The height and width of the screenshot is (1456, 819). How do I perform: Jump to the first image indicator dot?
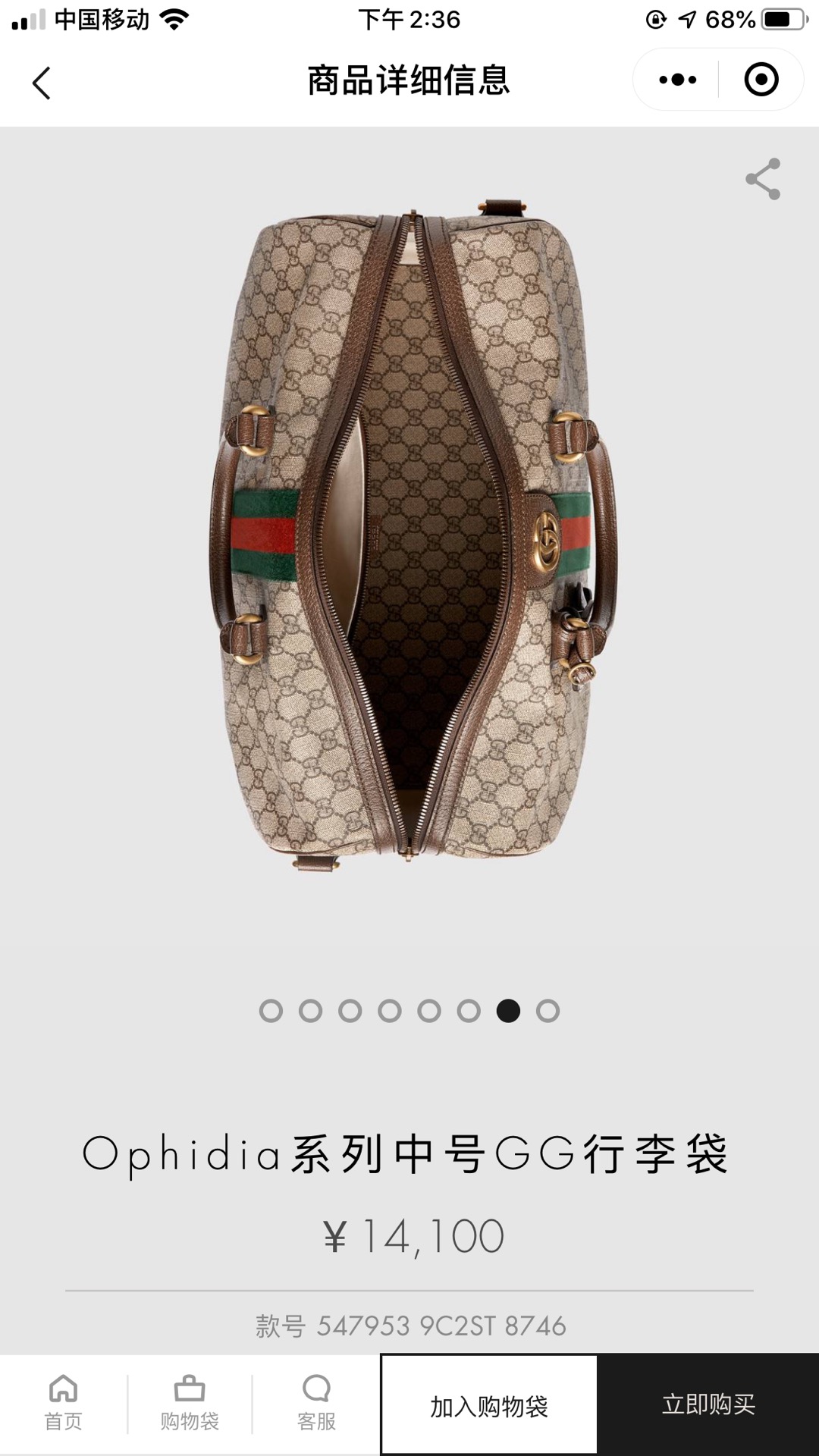[x=271, y=1011]
